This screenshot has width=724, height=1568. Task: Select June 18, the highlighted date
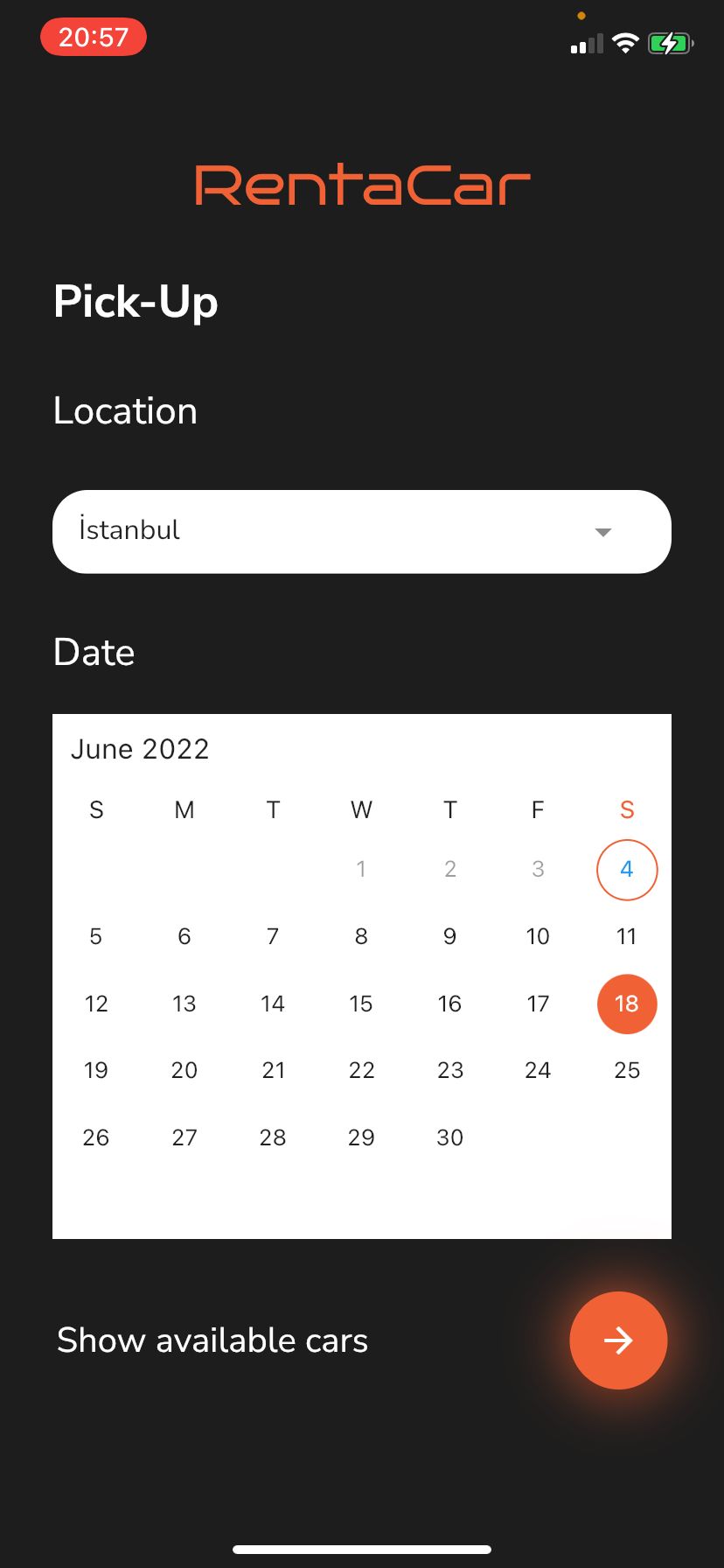[x=626, y=1004]
